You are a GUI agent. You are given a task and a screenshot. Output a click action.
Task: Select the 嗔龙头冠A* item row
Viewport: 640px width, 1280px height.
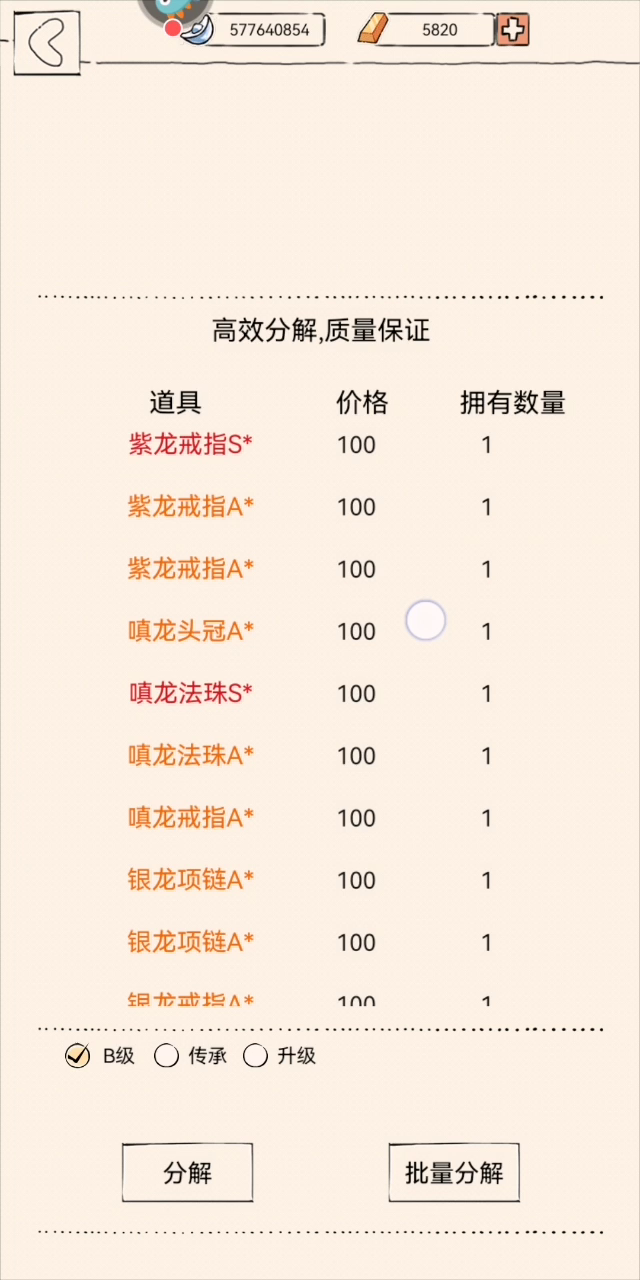tap(320, 631)
